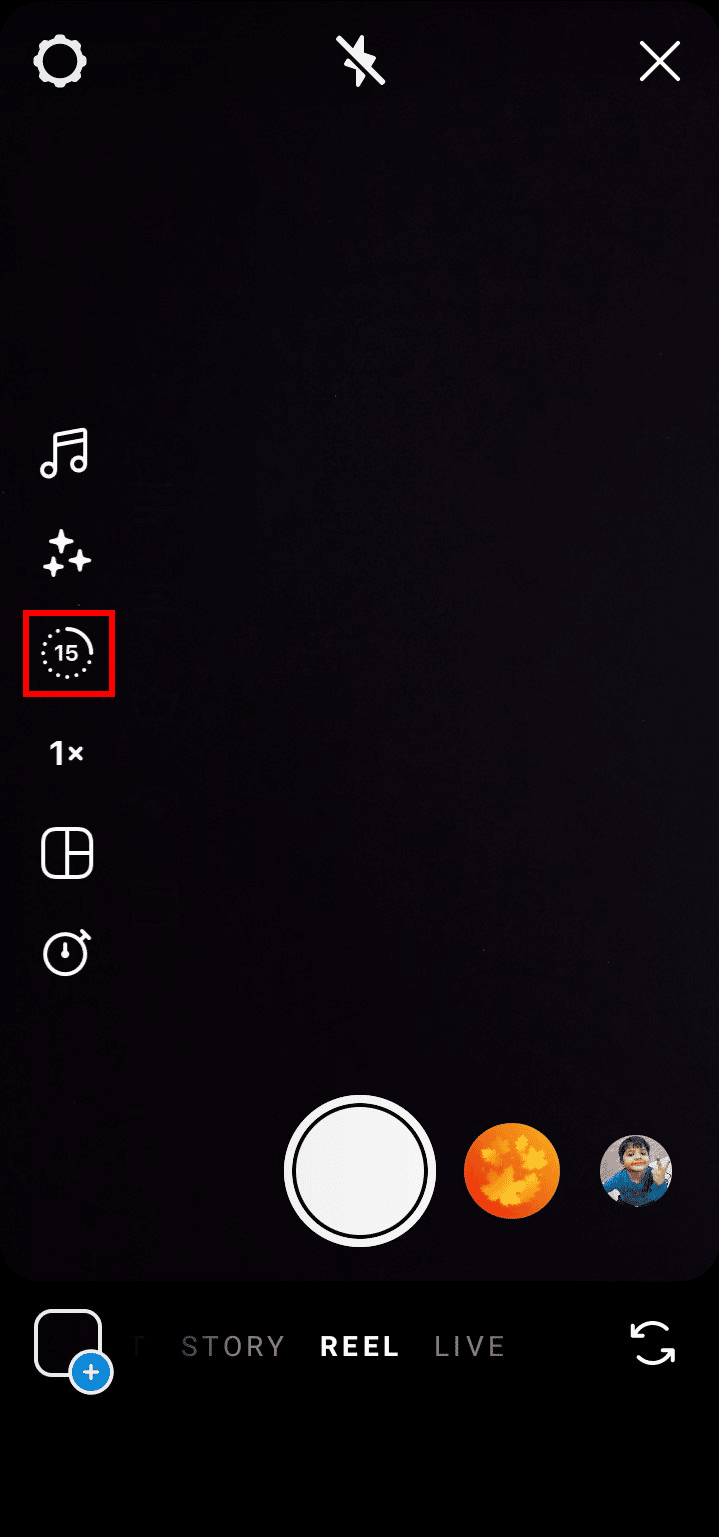Screen dimensions: 719x1537
Task: Open the video layout grid
Action: click(x=67, y=854)
